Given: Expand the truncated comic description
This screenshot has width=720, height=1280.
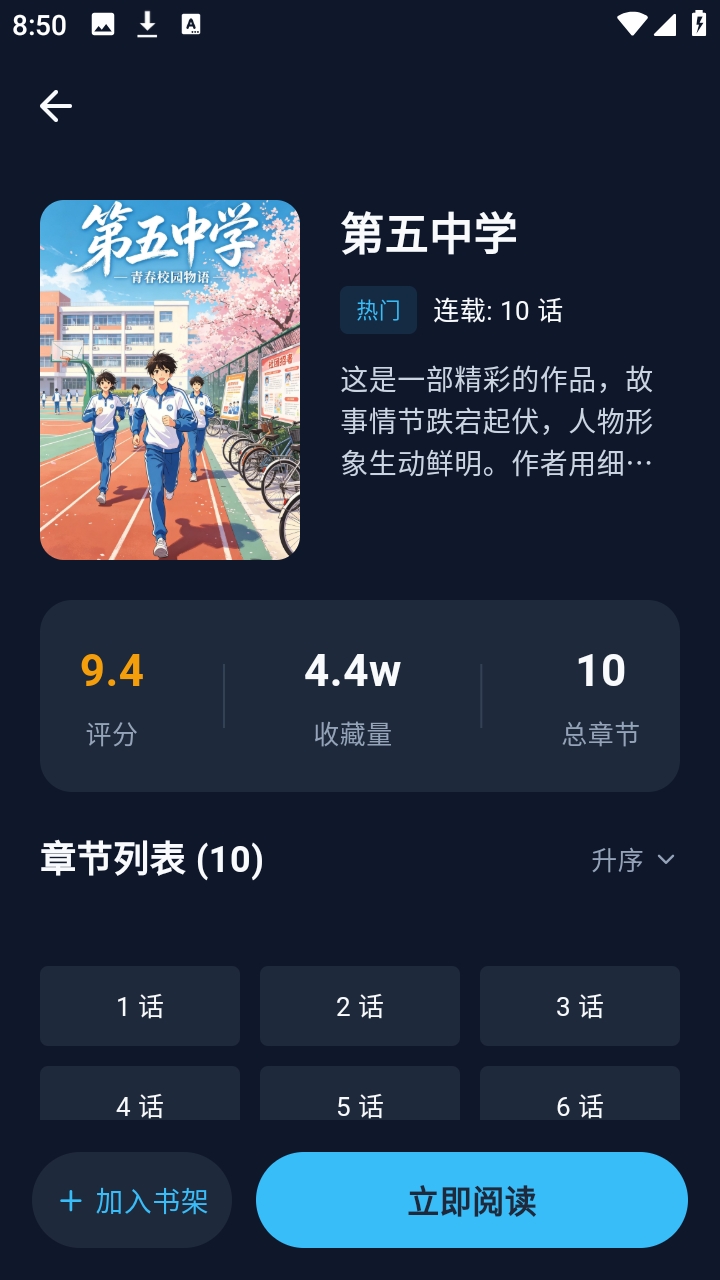Looking at the screenshot, I should [x=497, y=421].
